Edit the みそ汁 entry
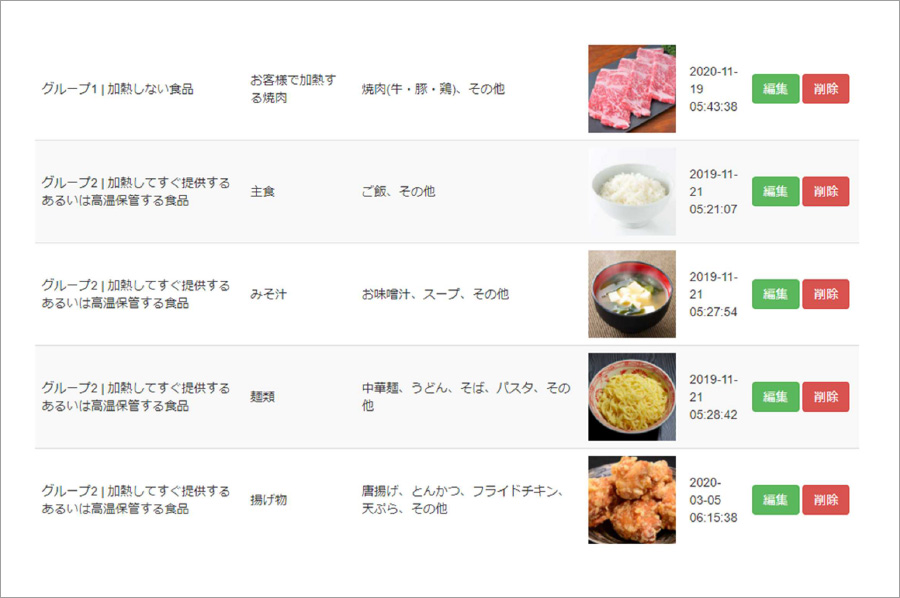Screen dimensions: 900x598 775,294
